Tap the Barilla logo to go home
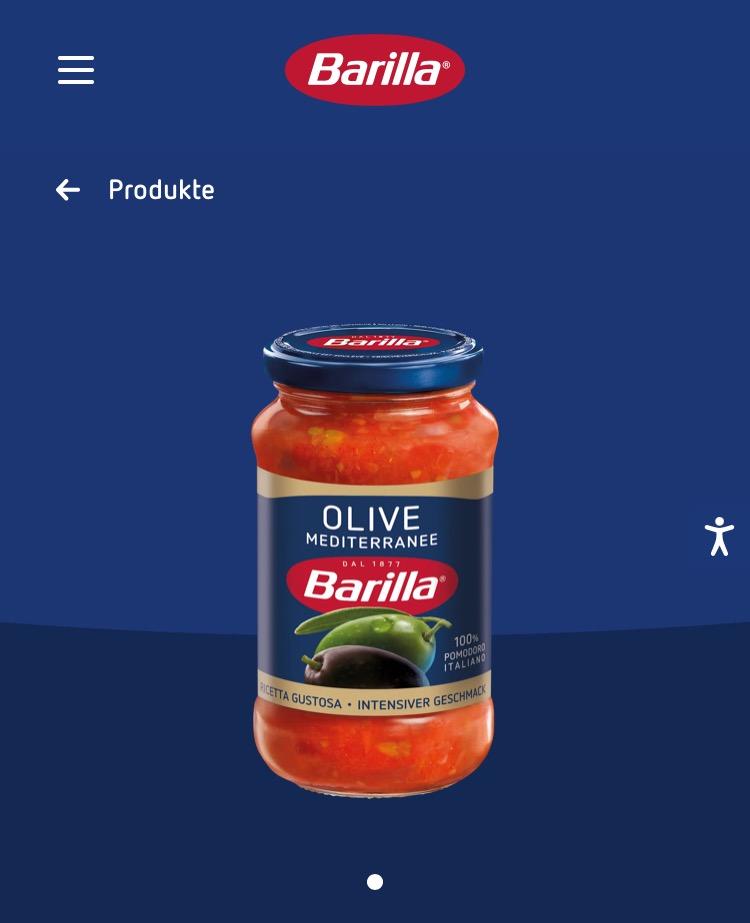 pyautogui.click(x=375, y=70)
